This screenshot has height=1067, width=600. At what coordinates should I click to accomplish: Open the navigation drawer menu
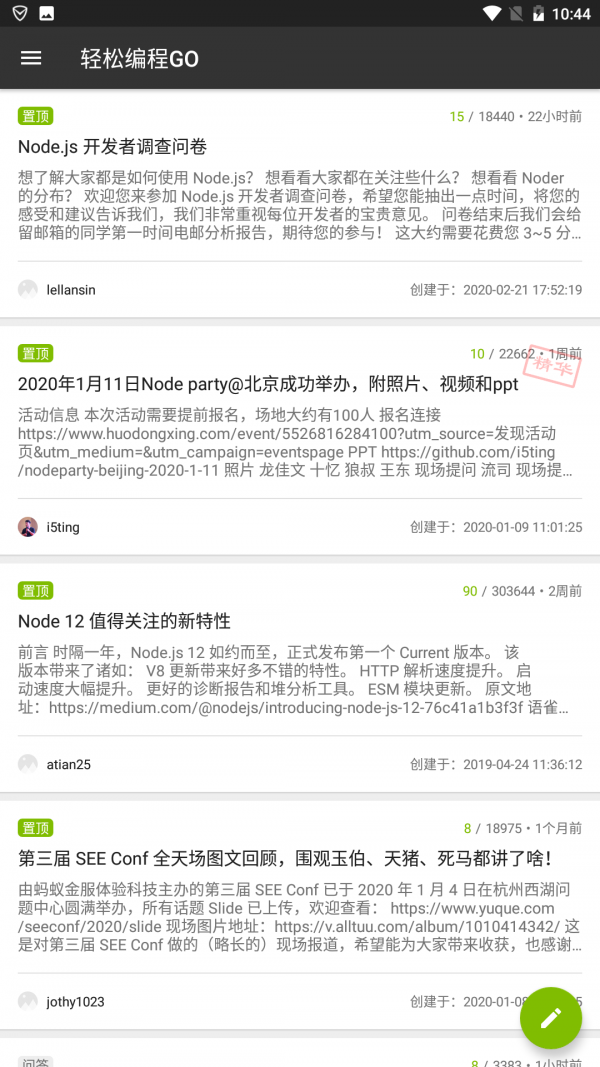pyautogui.click(x=31, y=58)
